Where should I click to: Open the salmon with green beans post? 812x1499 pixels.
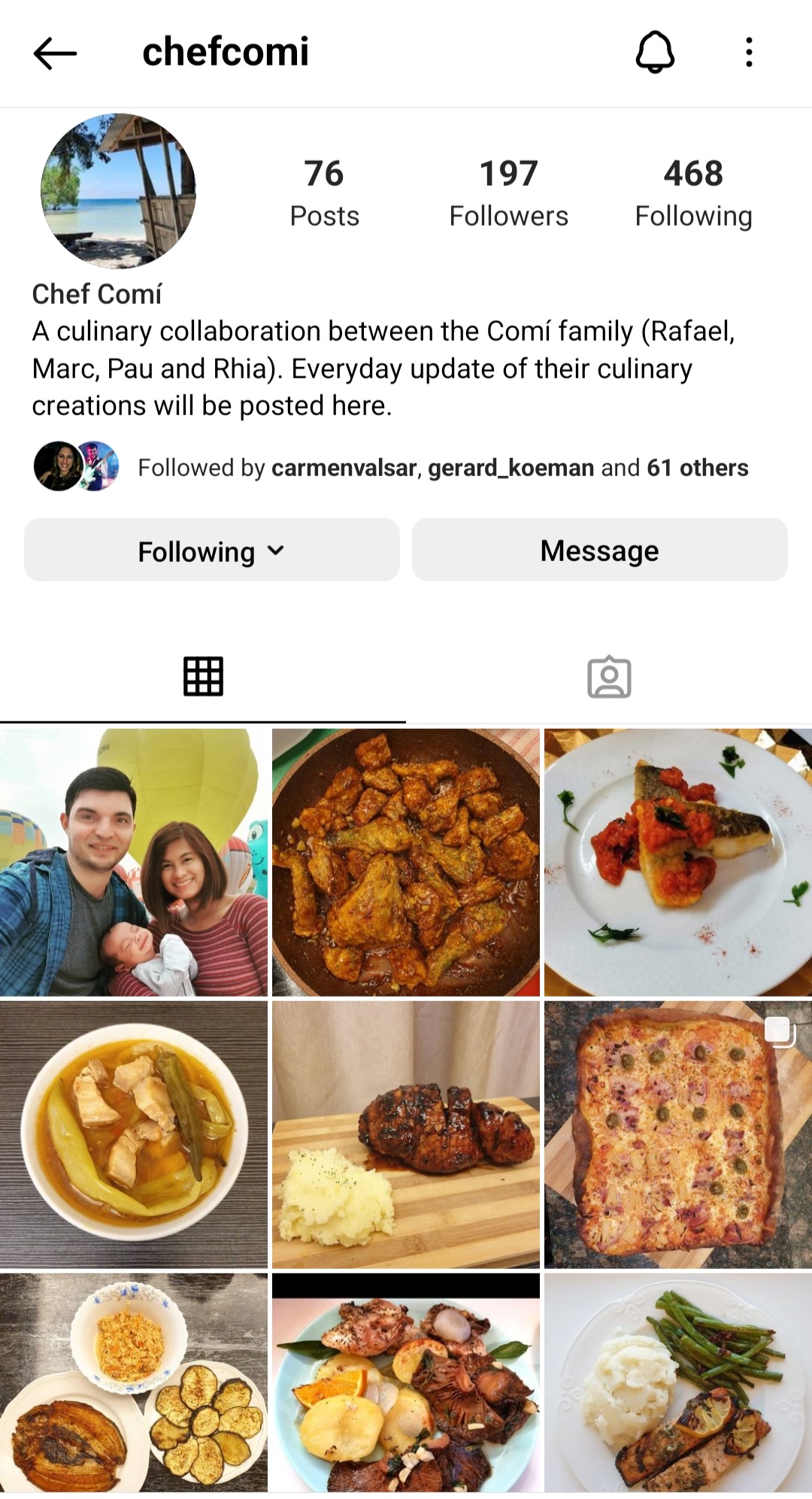(x=678, y=1382)
